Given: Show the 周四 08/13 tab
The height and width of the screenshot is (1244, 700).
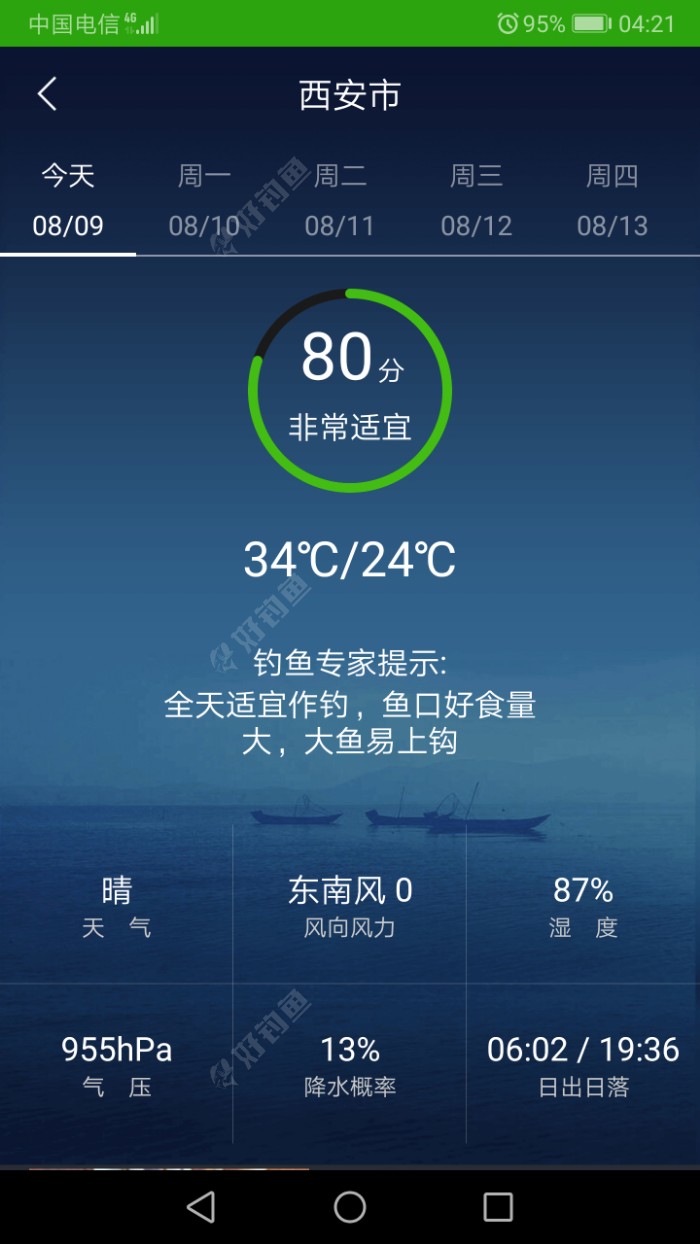Looking at the screenshot, I should pos(612,201).
